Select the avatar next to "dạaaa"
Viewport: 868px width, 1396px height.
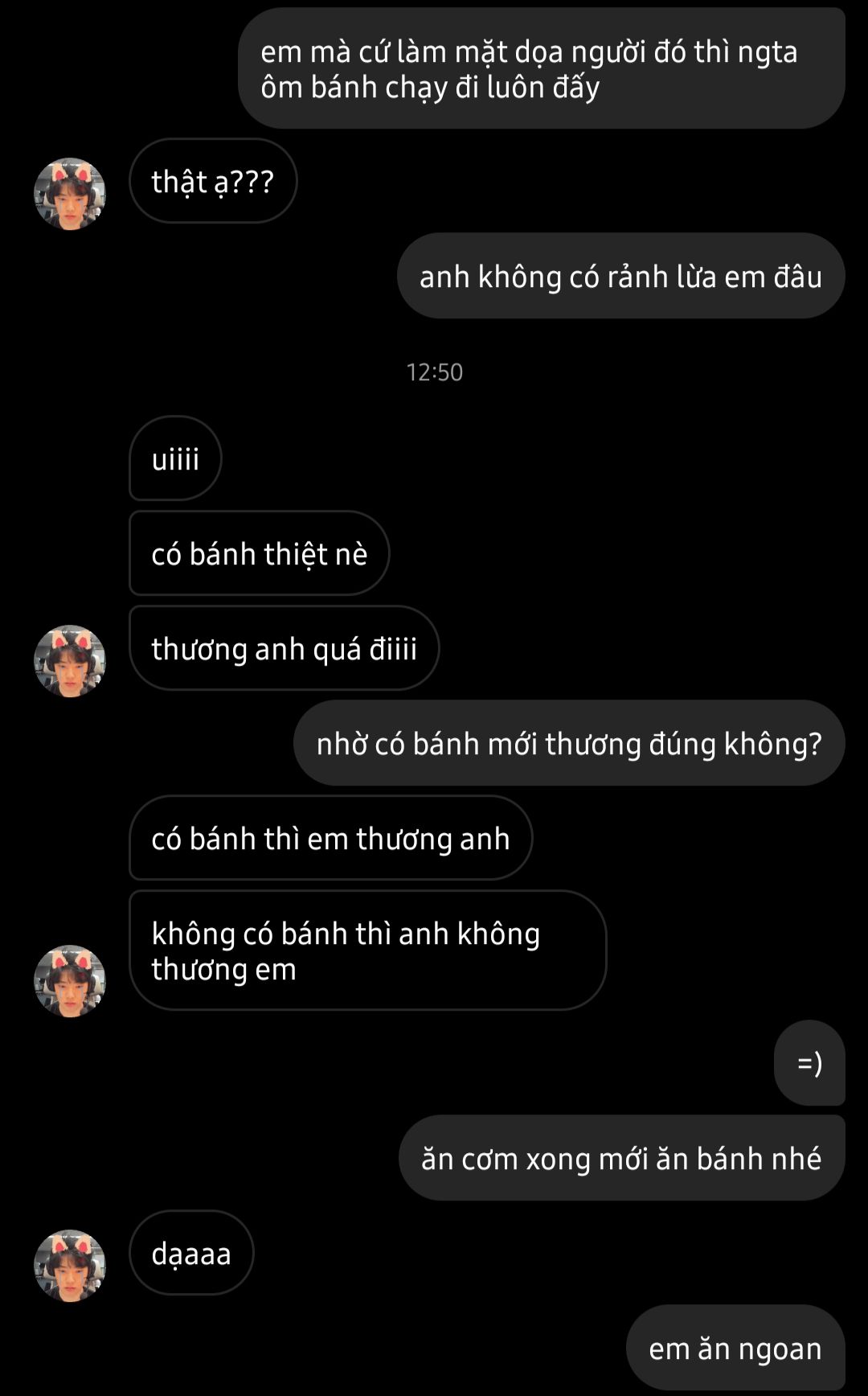[70, 1265]
